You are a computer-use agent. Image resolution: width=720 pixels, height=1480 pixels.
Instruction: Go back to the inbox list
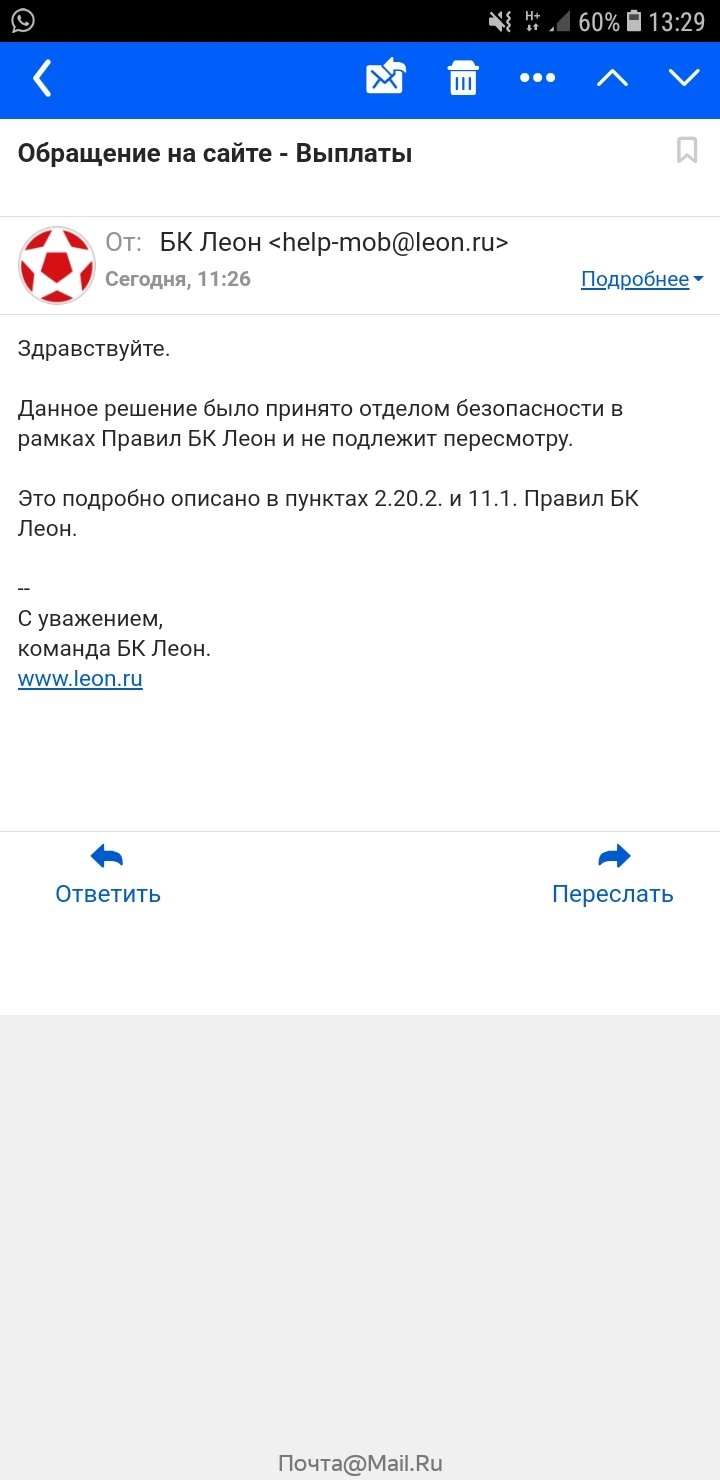pos(42,78)
